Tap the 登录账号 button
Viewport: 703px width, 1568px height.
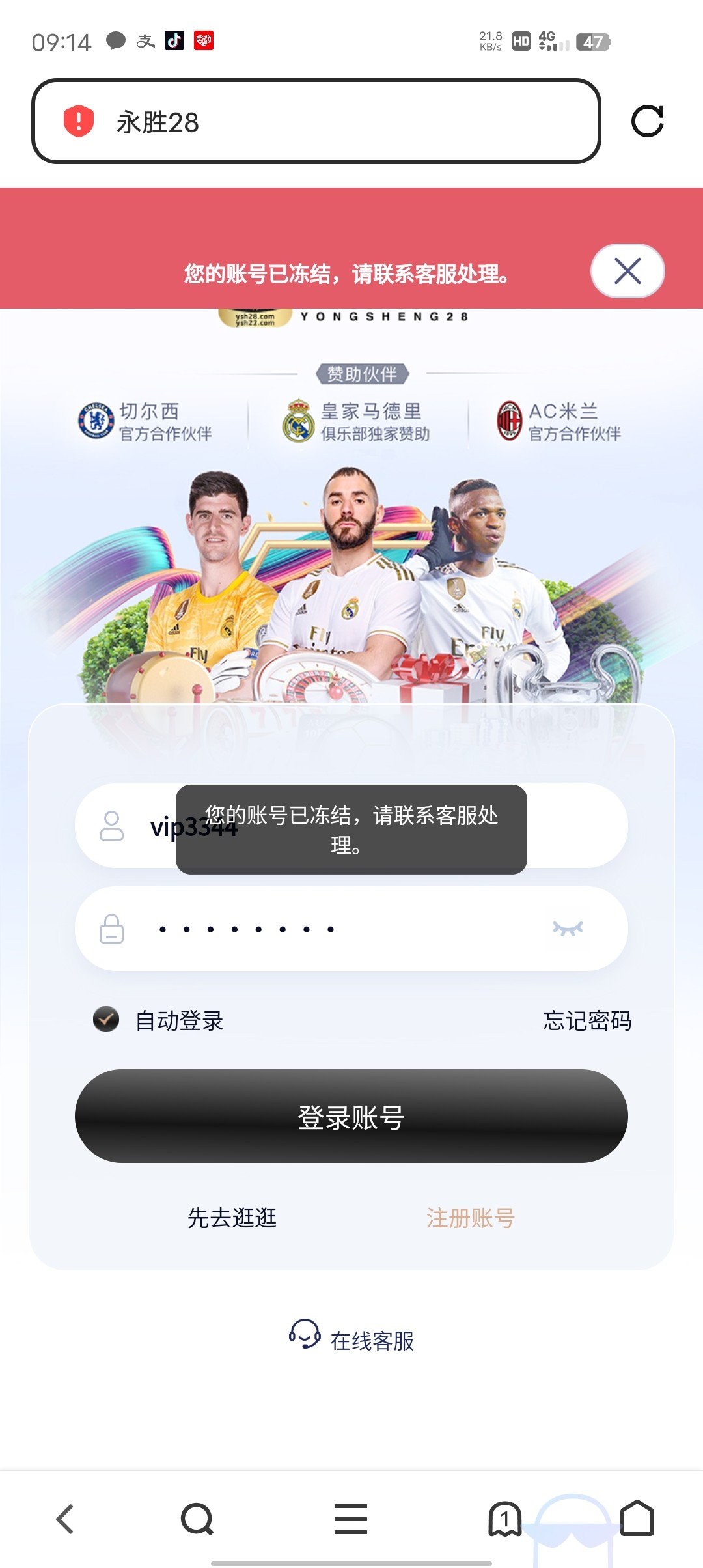point(351,1116)
